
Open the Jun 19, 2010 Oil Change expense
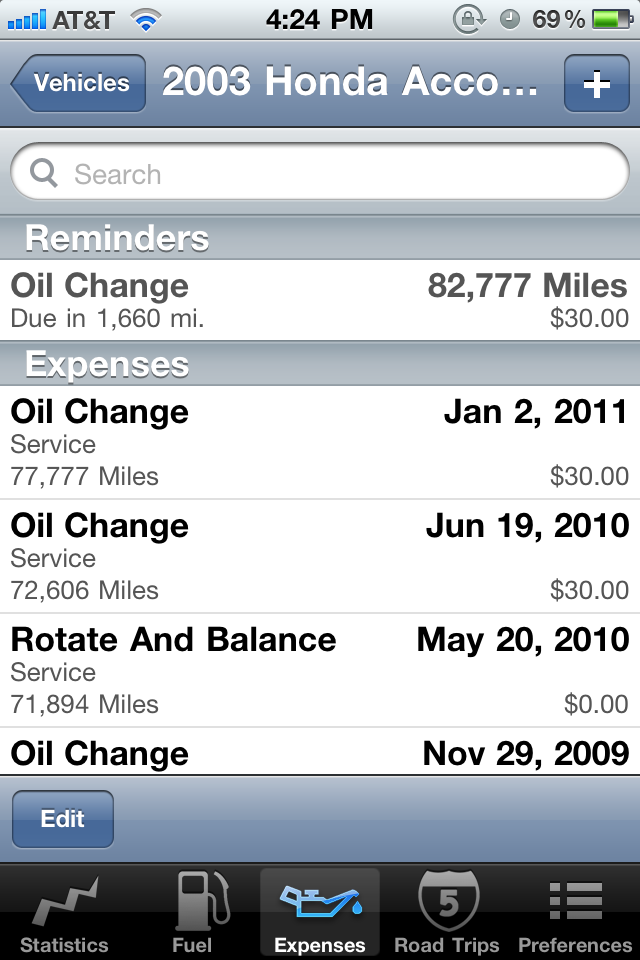(x=320, y=557)
